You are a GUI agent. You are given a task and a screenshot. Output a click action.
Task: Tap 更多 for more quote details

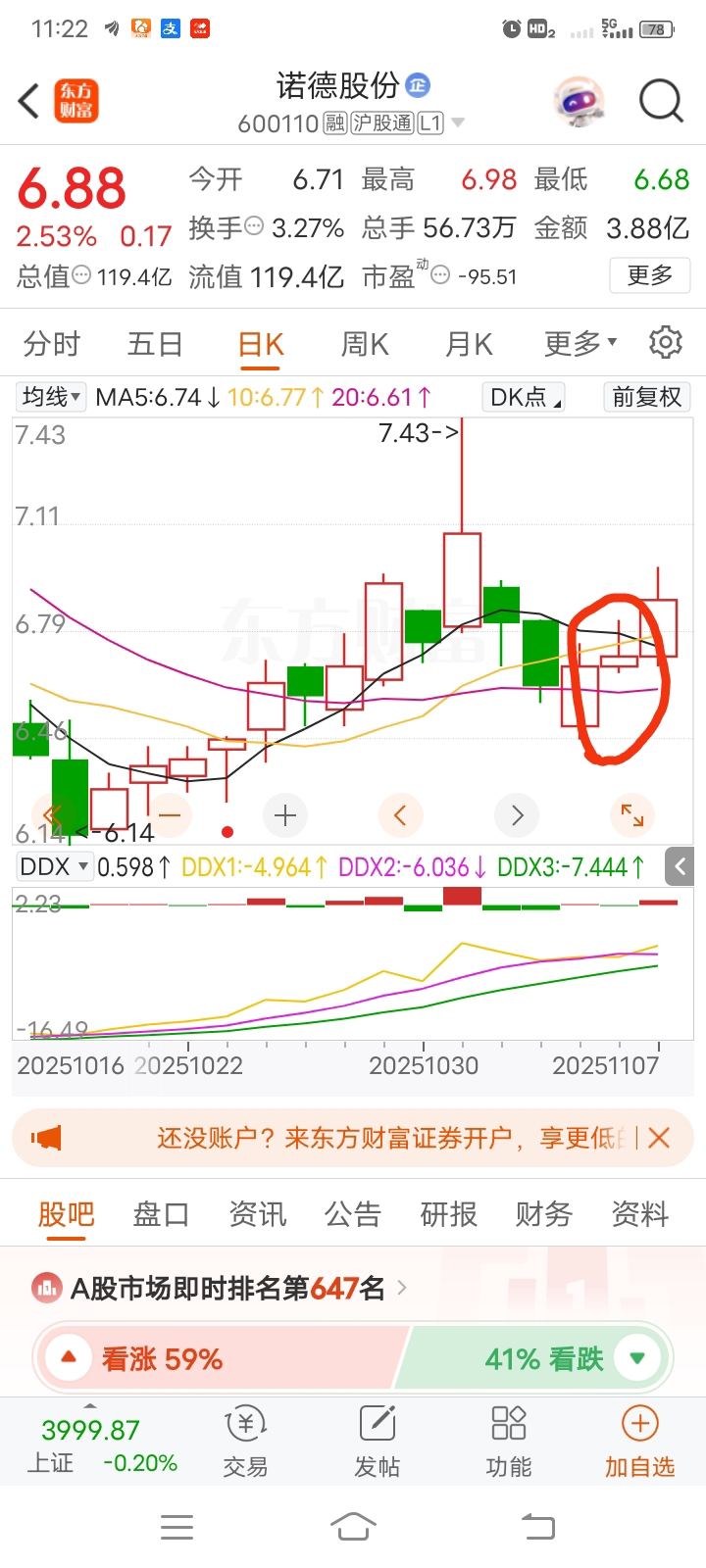pos(649,275)
